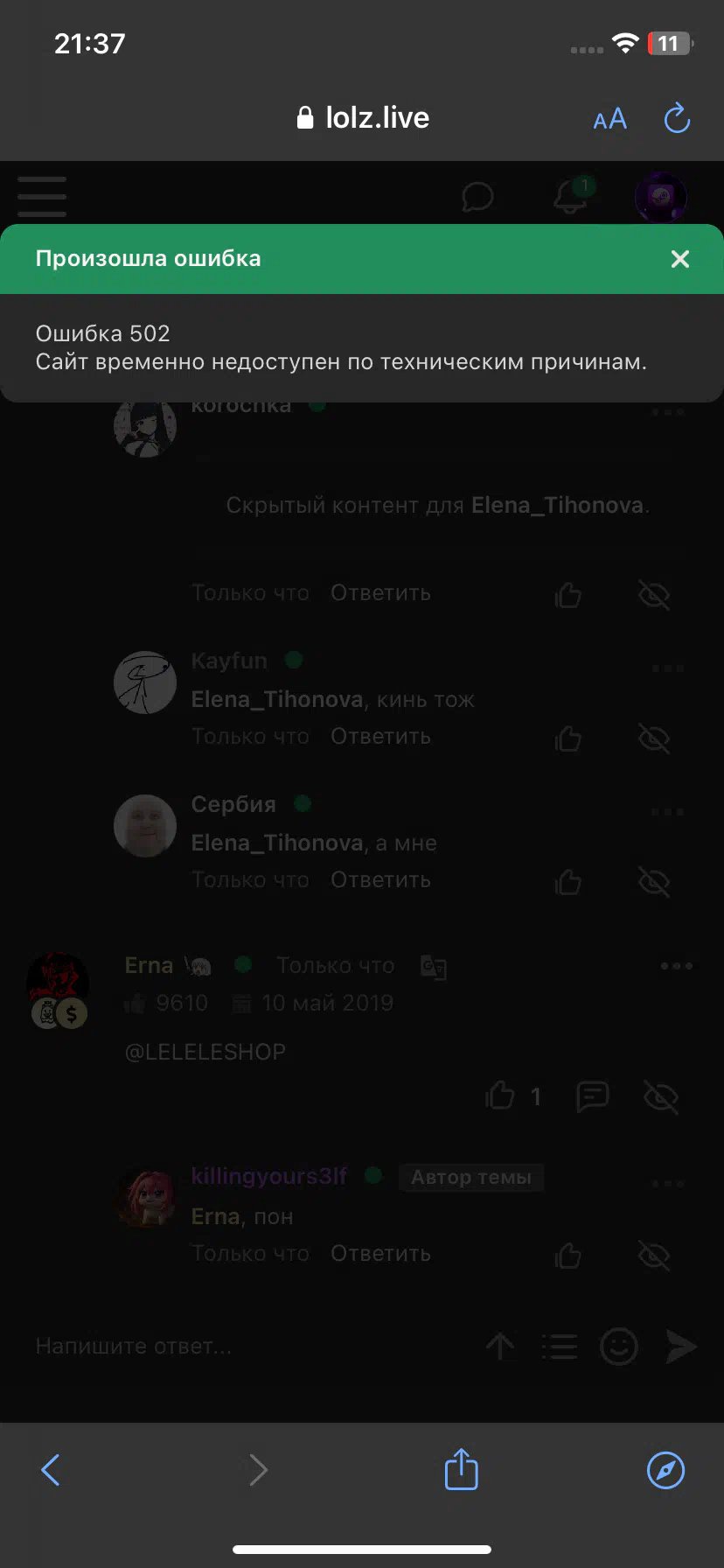
Task: Focus the 'Напишите ответ...' reply field
Action: point(254,1347)
